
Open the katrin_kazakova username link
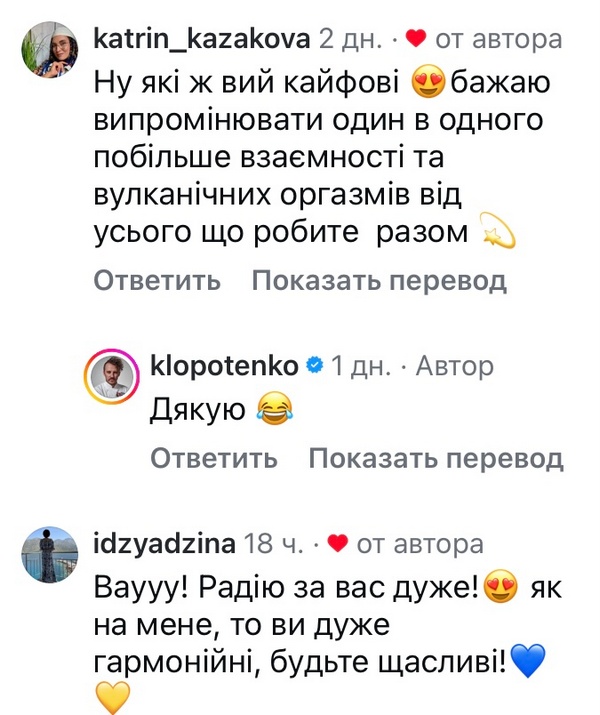pos(201,40)
